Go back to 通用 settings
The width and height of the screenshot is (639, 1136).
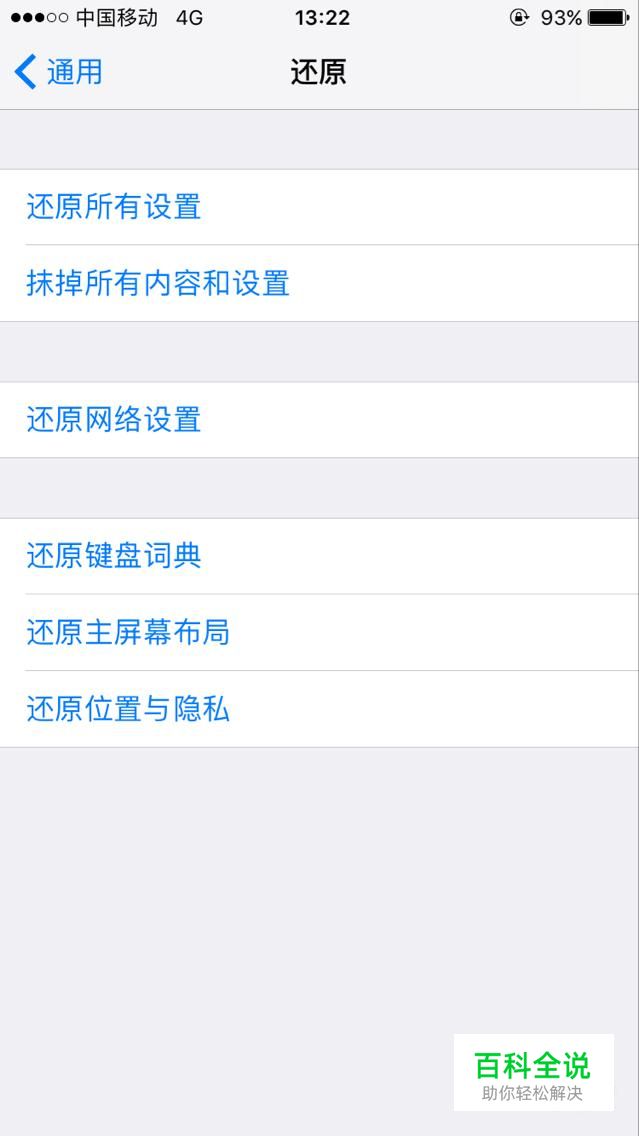58,72
